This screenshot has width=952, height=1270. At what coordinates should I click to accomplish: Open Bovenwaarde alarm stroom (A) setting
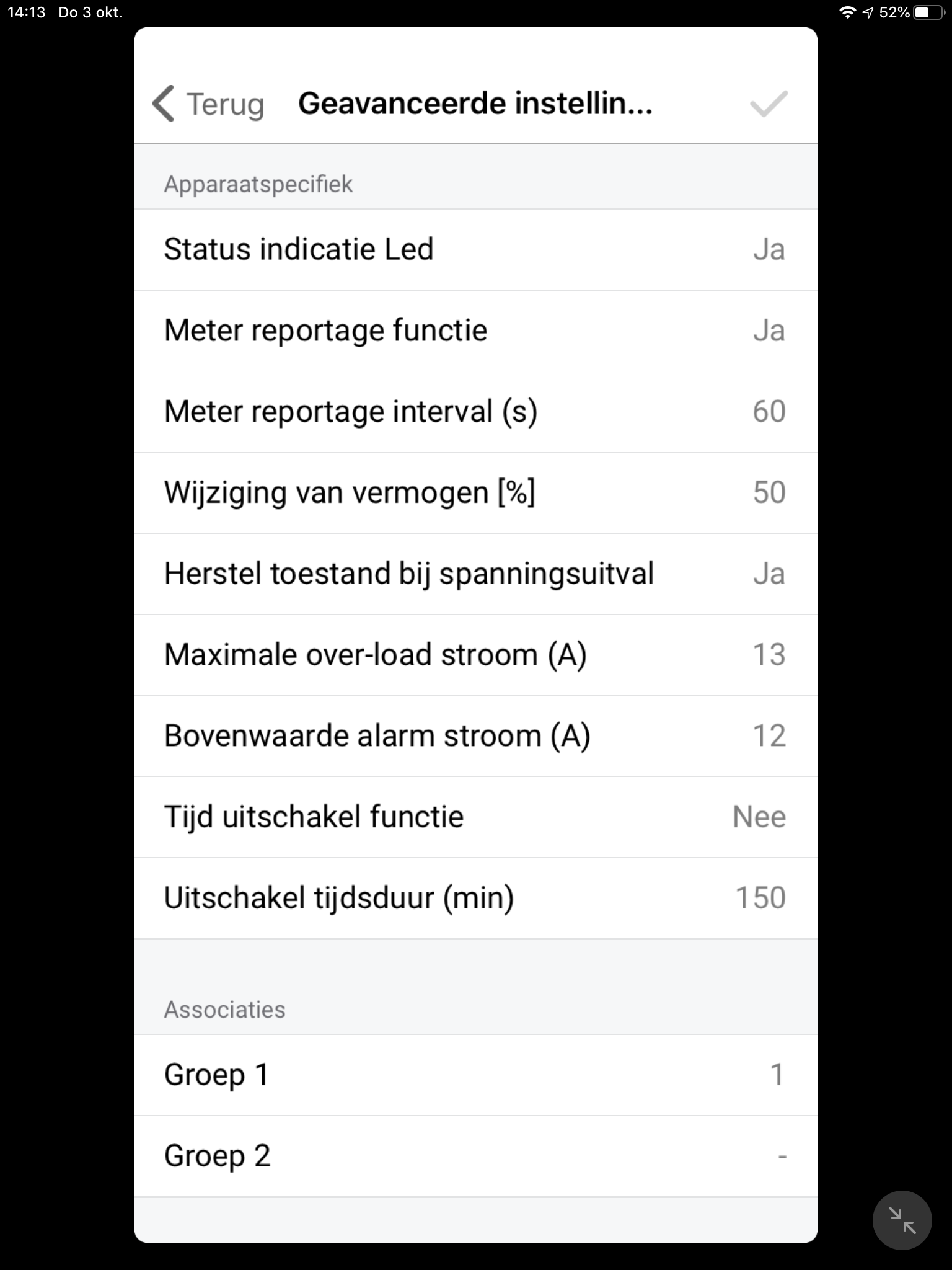(x=475, y=736)
